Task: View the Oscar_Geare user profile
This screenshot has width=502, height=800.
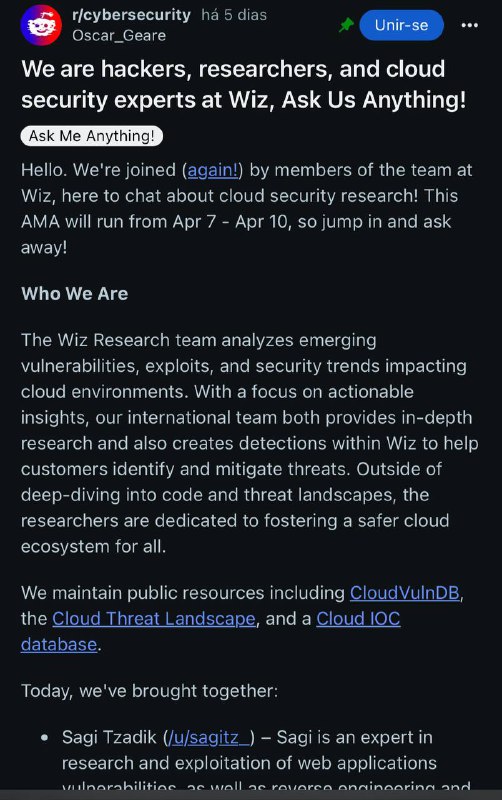Action: coord(119,36)
